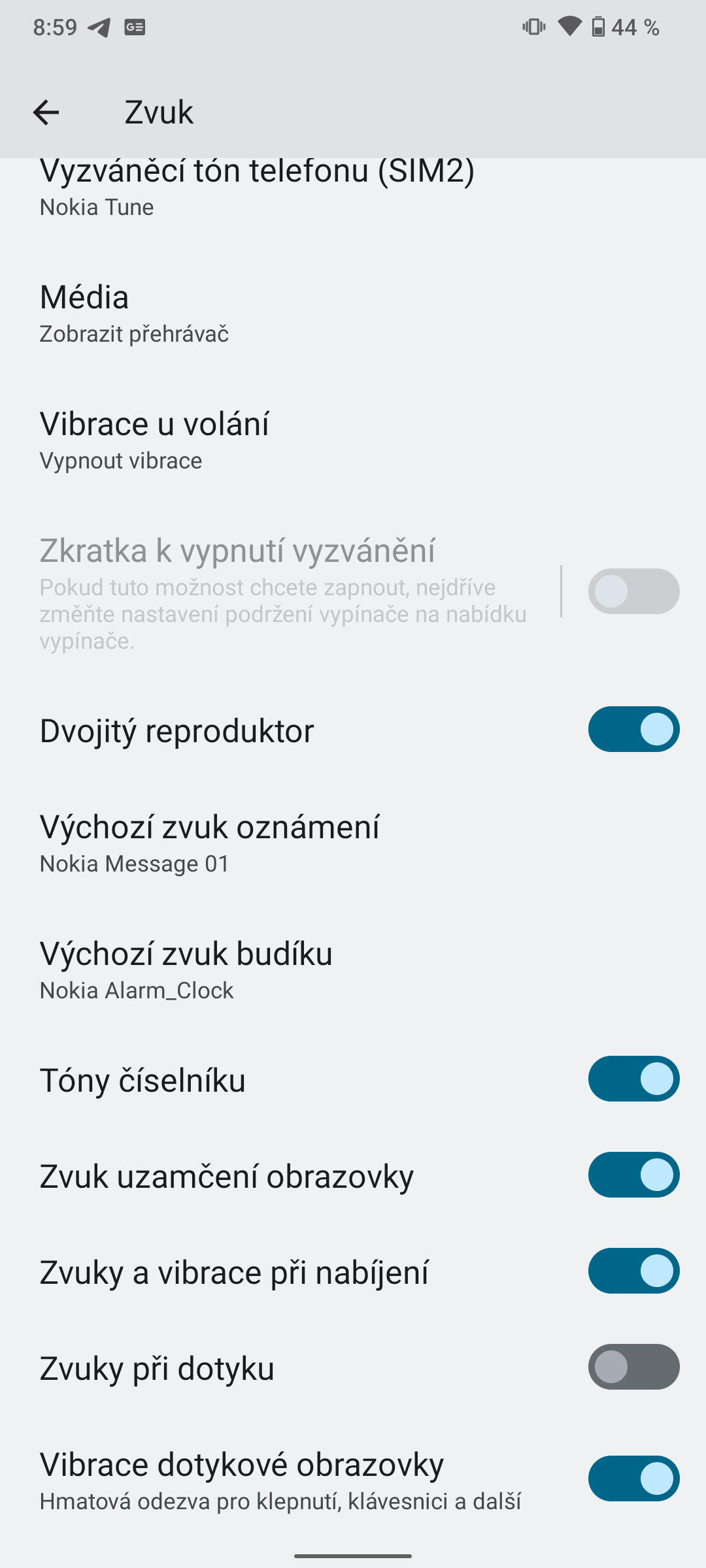Toggle off Zvuky a vibrace při nabíjení
706x1568 pixels.
coord(633,1270)
